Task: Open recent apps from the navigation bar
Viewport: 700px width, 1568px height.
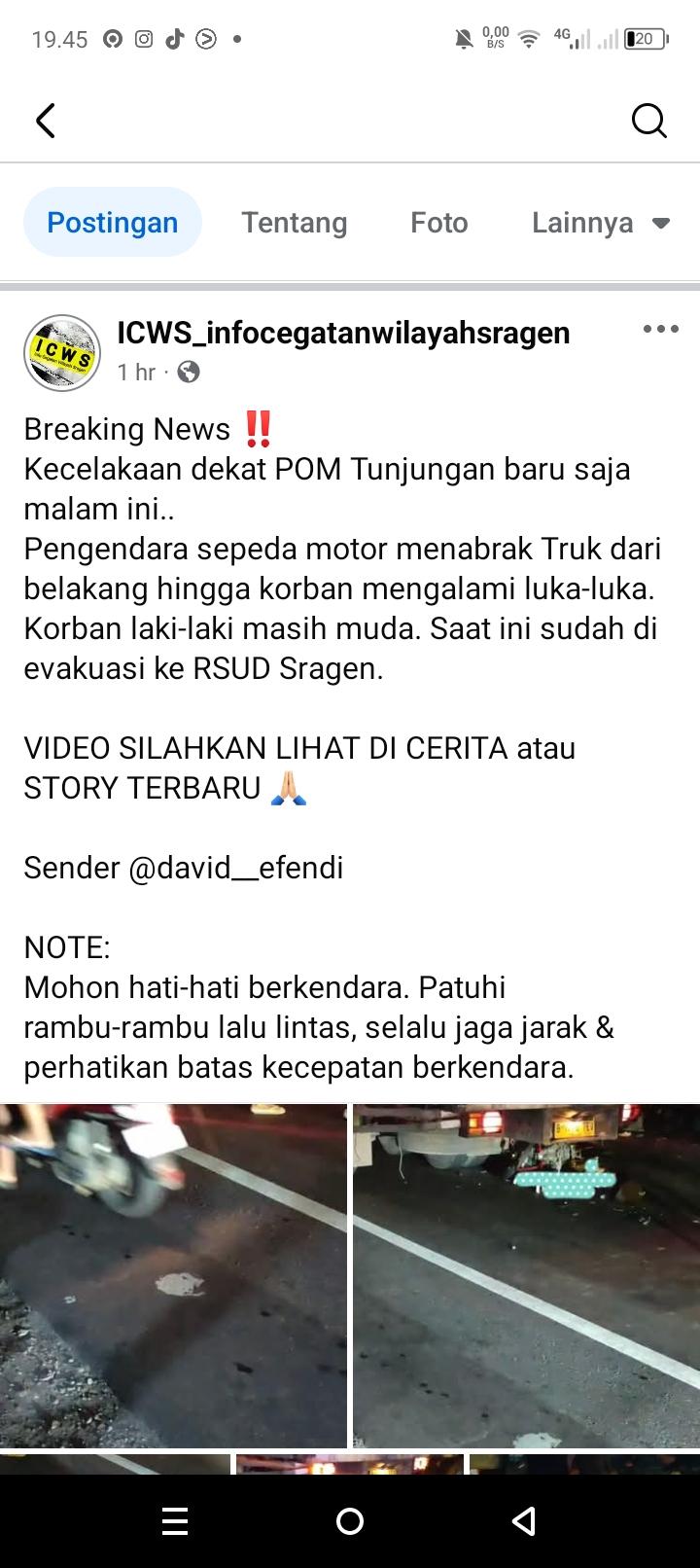Action: [x=175, y=1521]
